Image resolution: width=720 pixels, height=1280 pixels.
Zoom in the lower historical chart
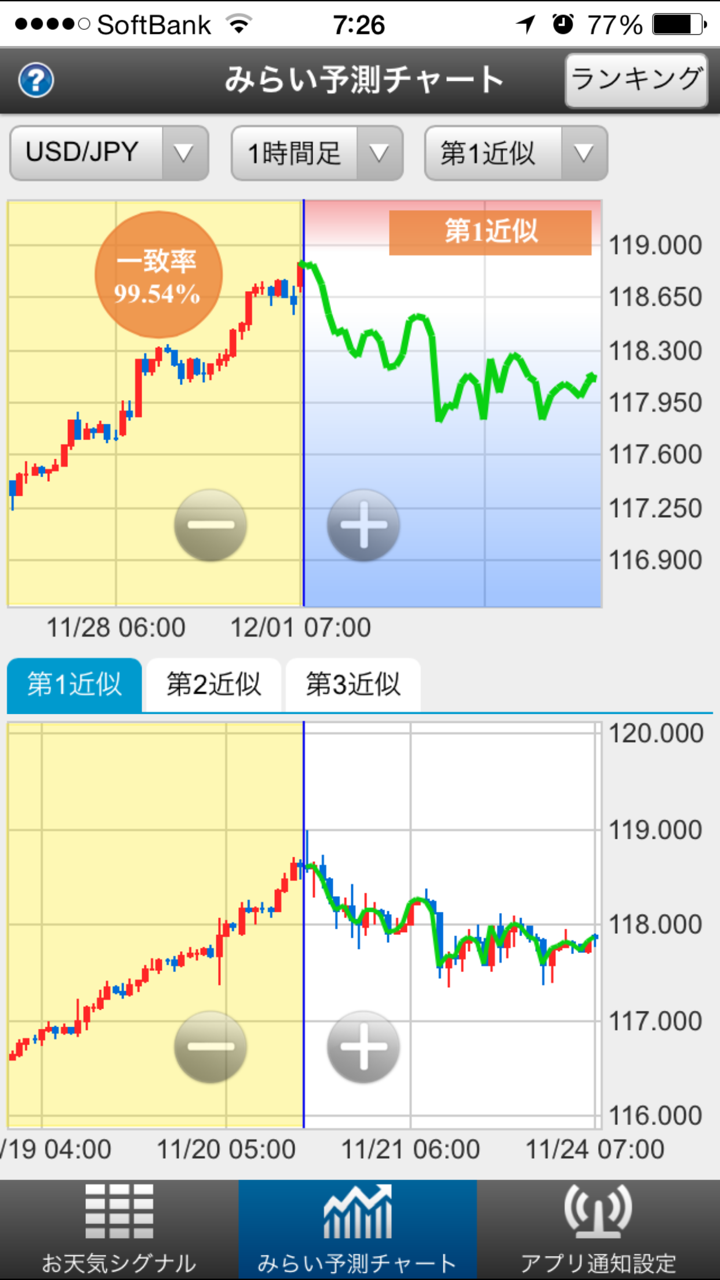(x=363, y=1047)
